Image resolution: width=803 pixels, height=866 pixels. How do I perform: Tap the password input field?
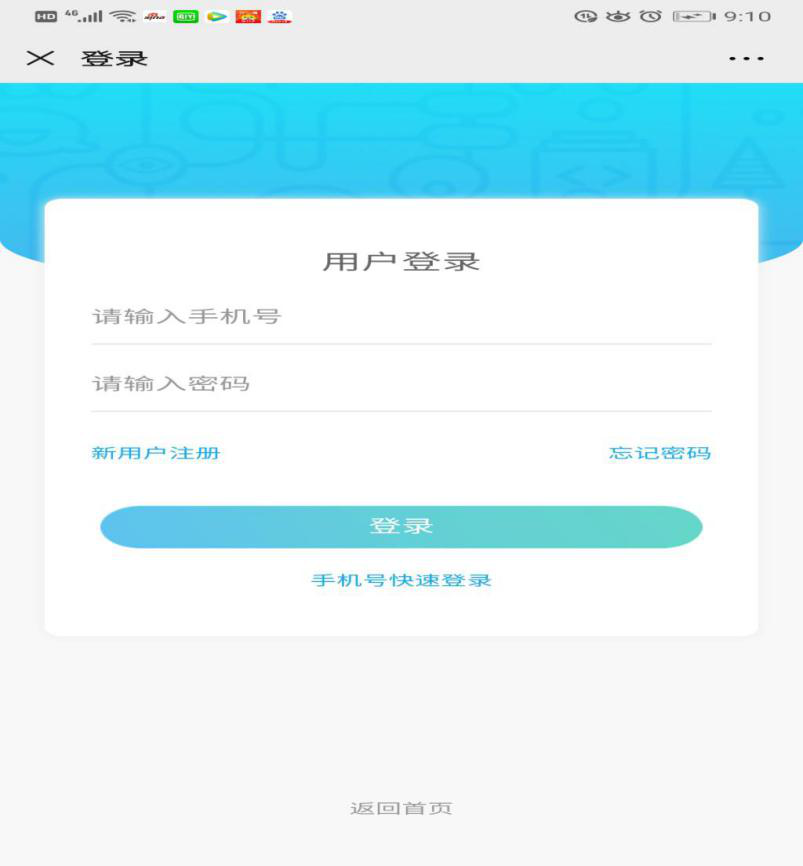pyautogui.click(x=400, y=384)
